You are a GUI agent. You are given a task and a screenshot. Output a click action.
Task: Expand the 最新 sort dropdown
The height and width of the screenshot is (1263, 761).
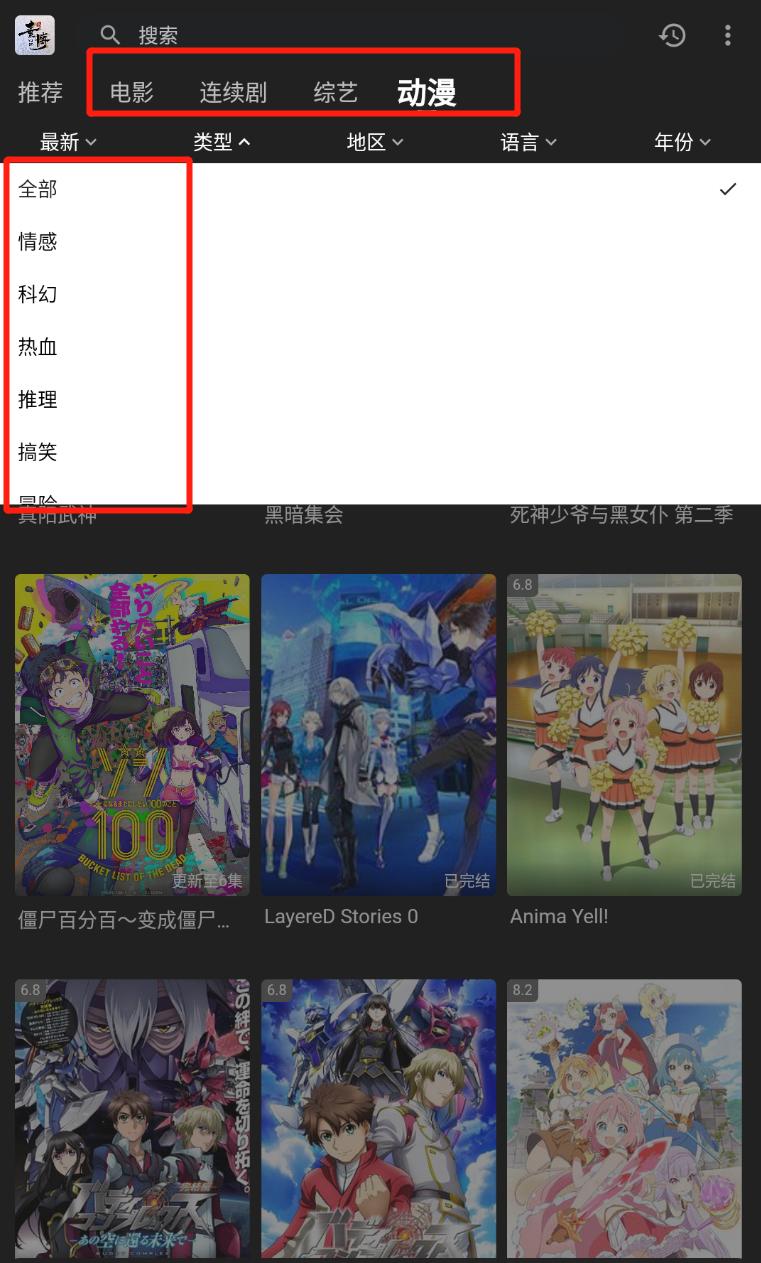click(68, 142)
